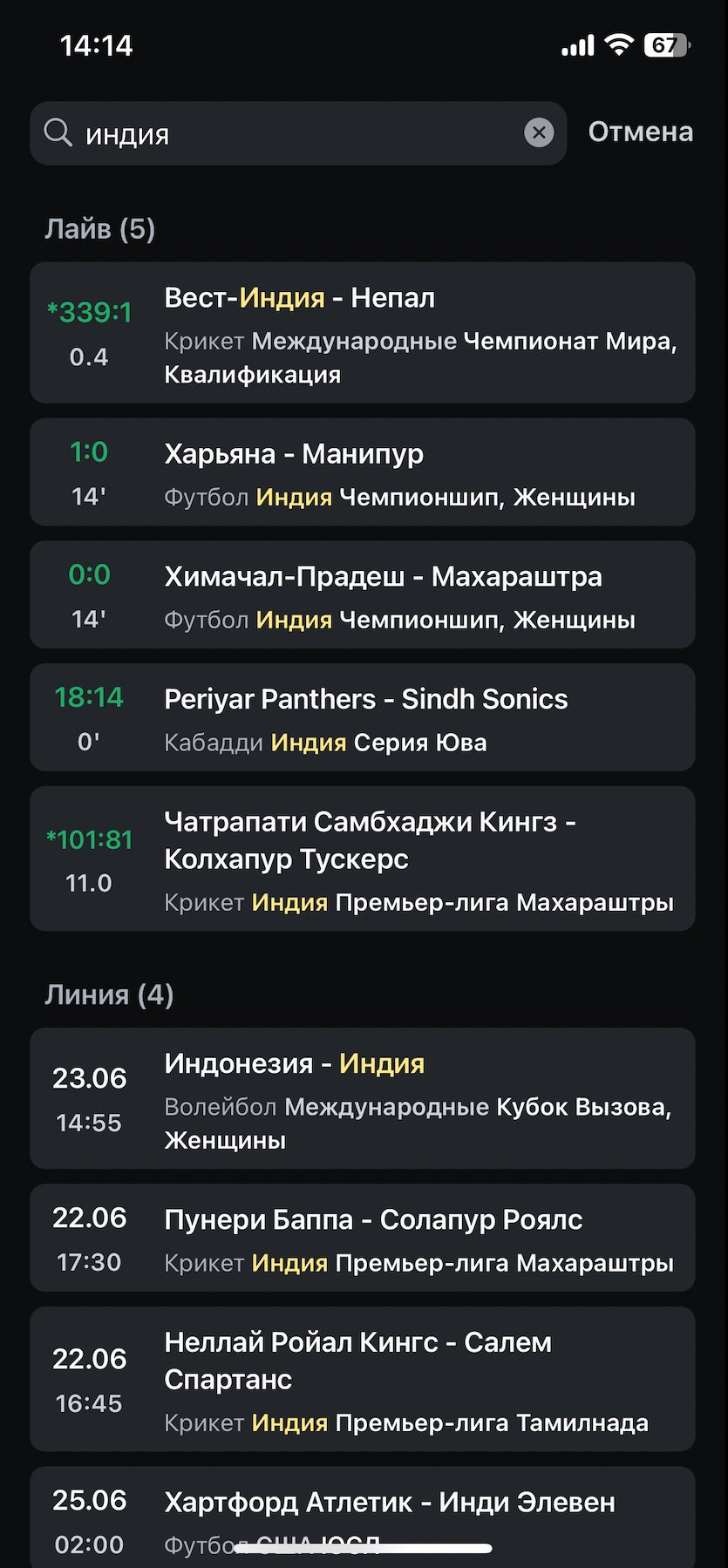Screen dimensions: 728x1568
Task: Clear the search text with the X icon
Action: pos(539,132)
